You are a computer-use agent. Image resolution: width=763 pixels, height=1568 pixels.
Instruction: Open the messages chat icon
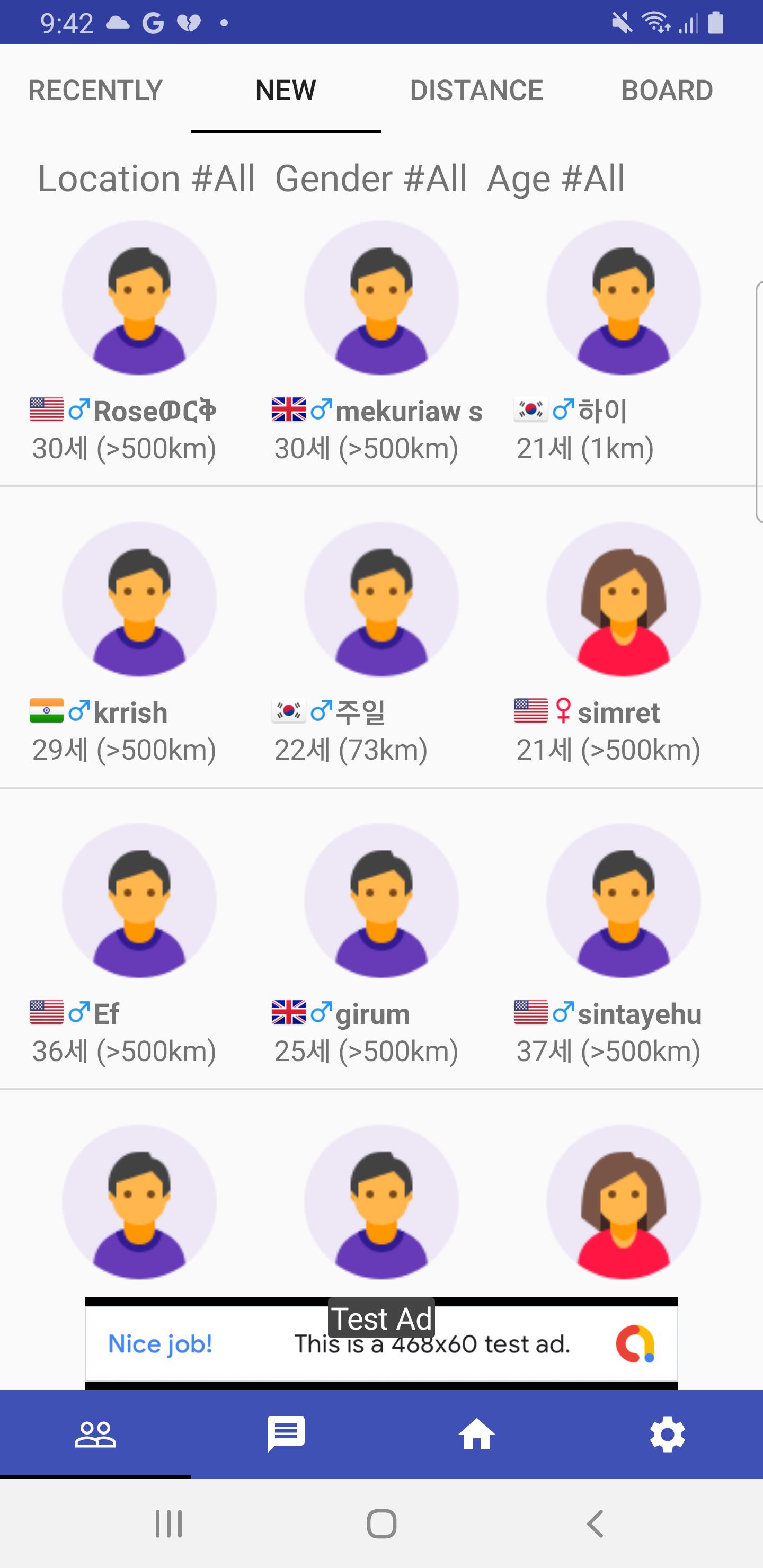286,1434
